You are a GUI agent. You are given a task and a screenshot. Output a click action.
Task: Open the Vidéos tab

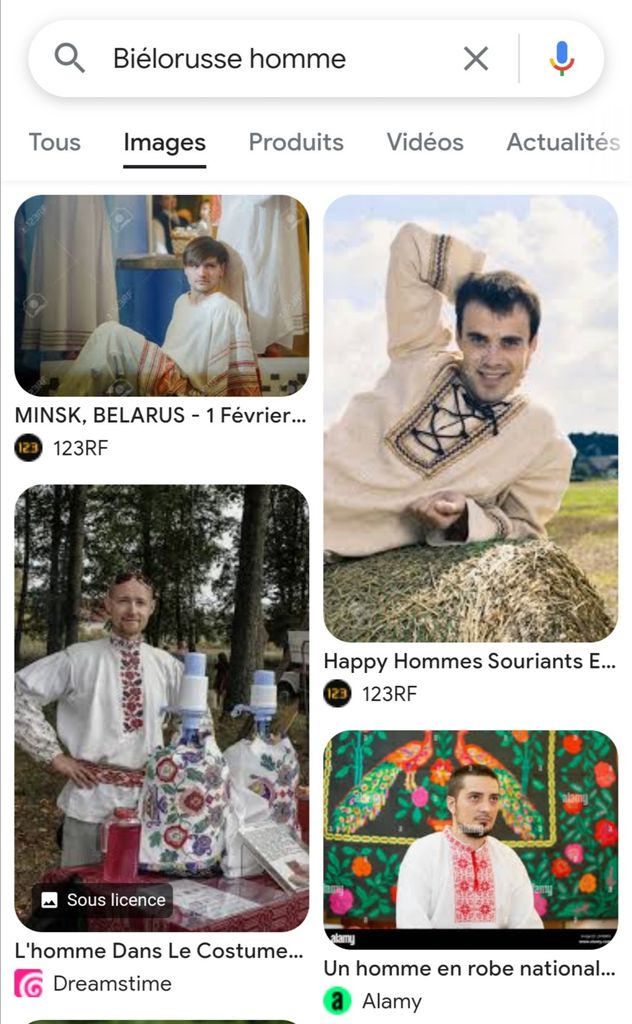(x=425, y=142)
